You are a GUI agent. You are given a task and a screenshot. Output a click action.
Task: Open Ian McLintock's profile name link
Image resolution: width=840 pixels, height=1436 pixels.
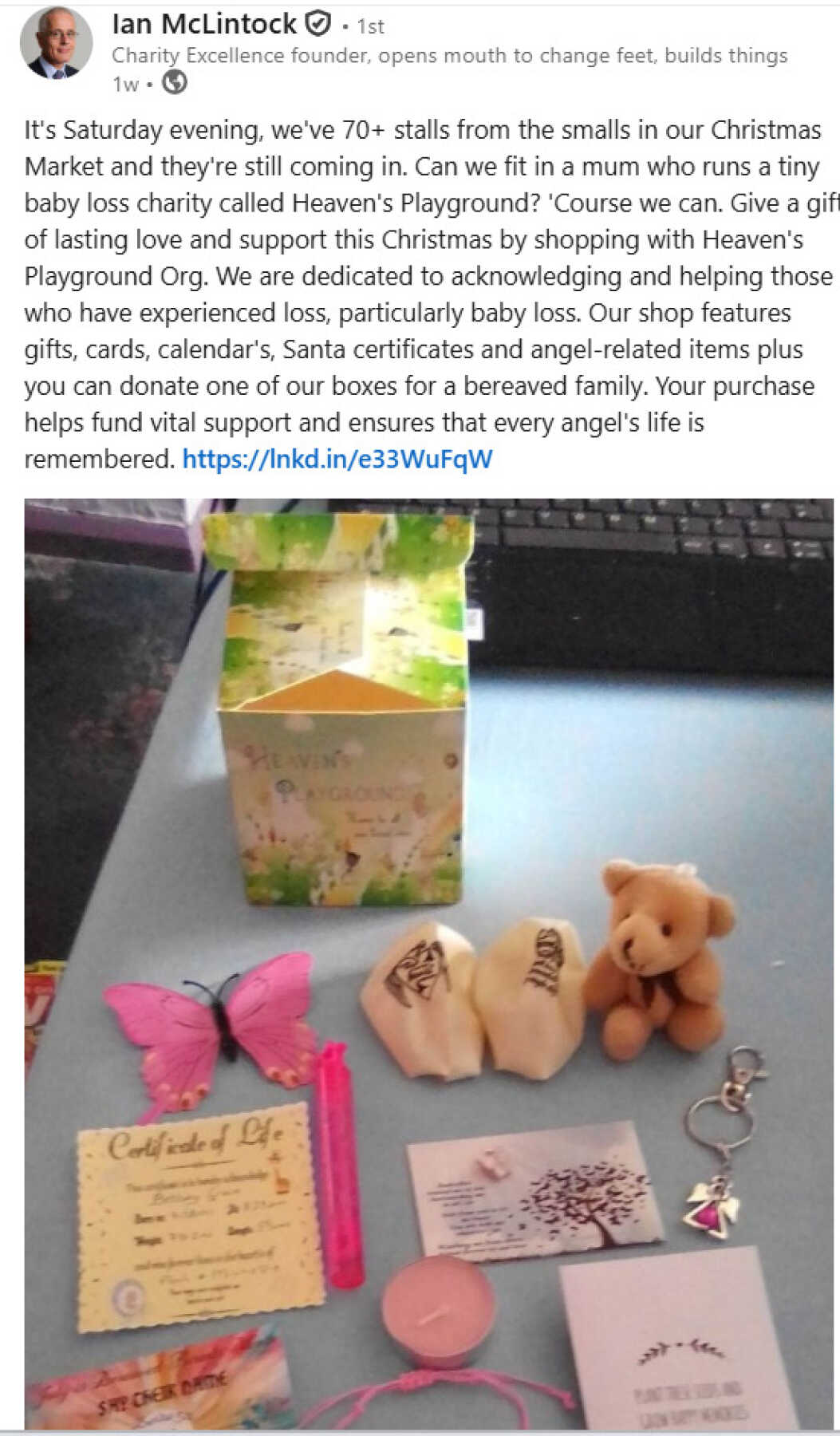click(204, 25)
